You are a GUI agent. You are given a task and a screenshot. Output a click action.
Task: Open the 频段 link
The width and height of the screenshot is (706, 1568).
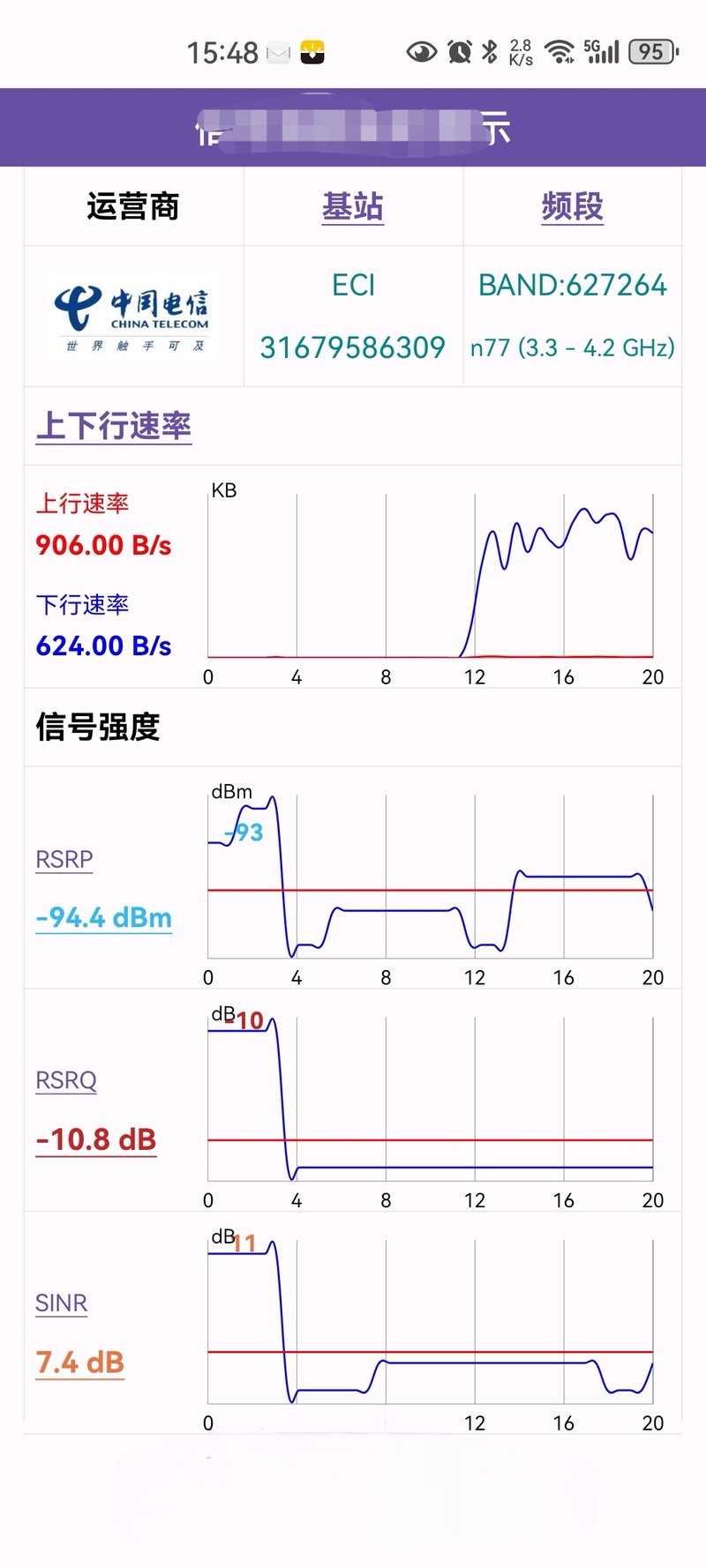tap(573, 207)
